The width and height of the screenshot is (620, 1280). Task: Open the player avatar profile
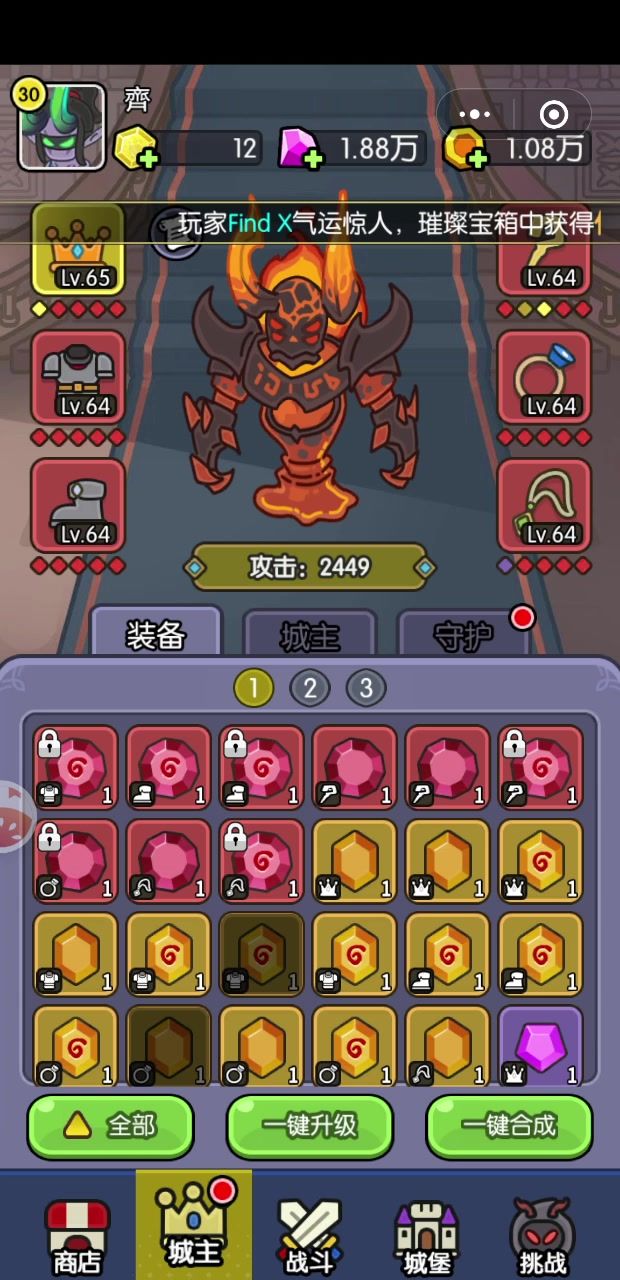click(x=62, y=127)
